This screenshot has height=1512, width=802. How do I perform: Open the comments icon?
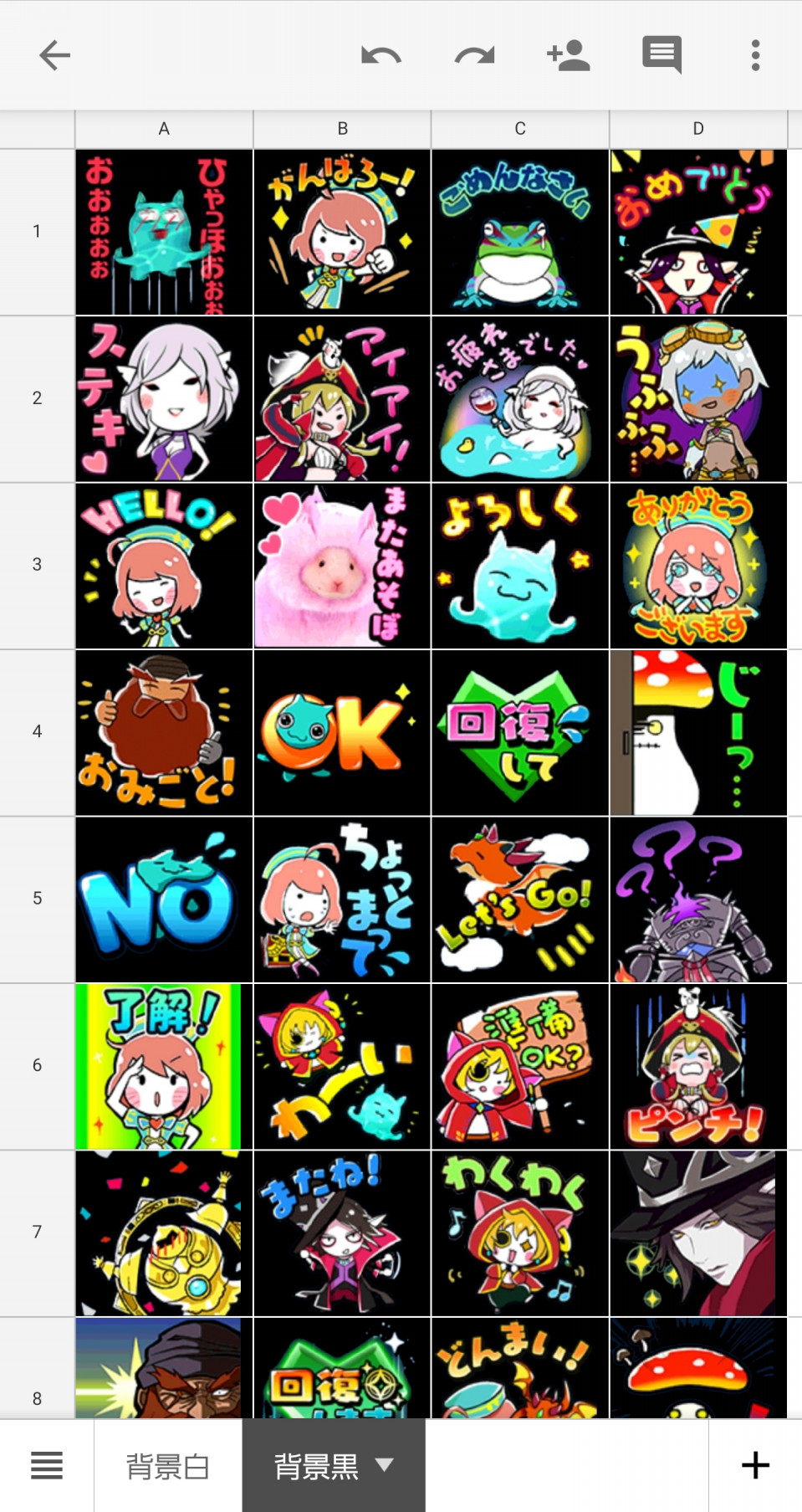[662, 55]
